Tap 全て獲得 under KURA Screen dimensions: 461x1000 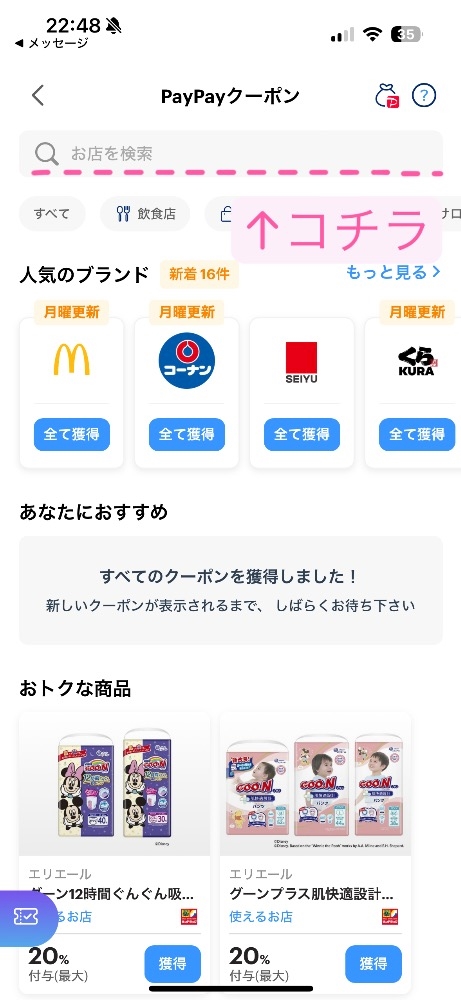pos(417,434)
